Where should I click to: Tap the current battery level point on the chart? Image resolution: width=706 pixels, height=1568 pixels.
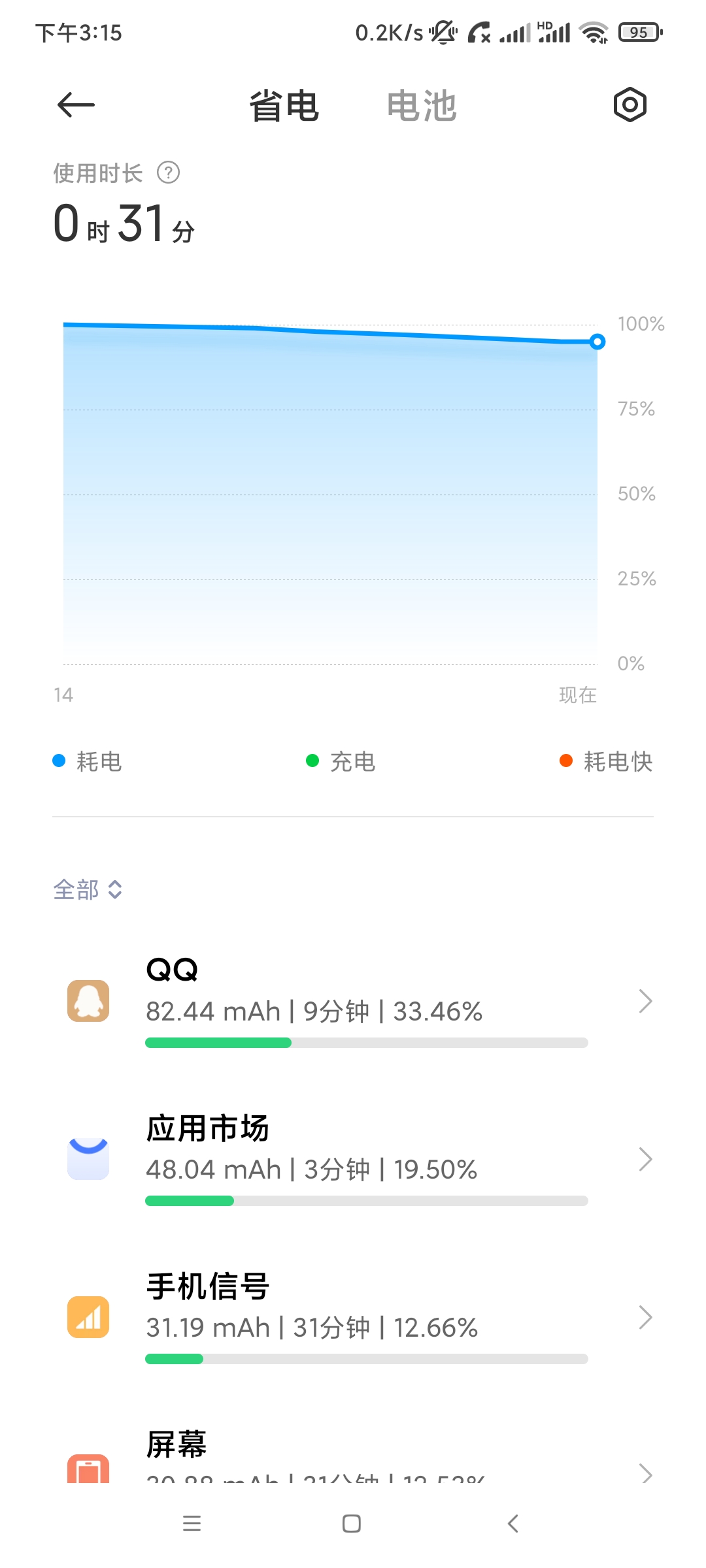(x=597, y=342)
